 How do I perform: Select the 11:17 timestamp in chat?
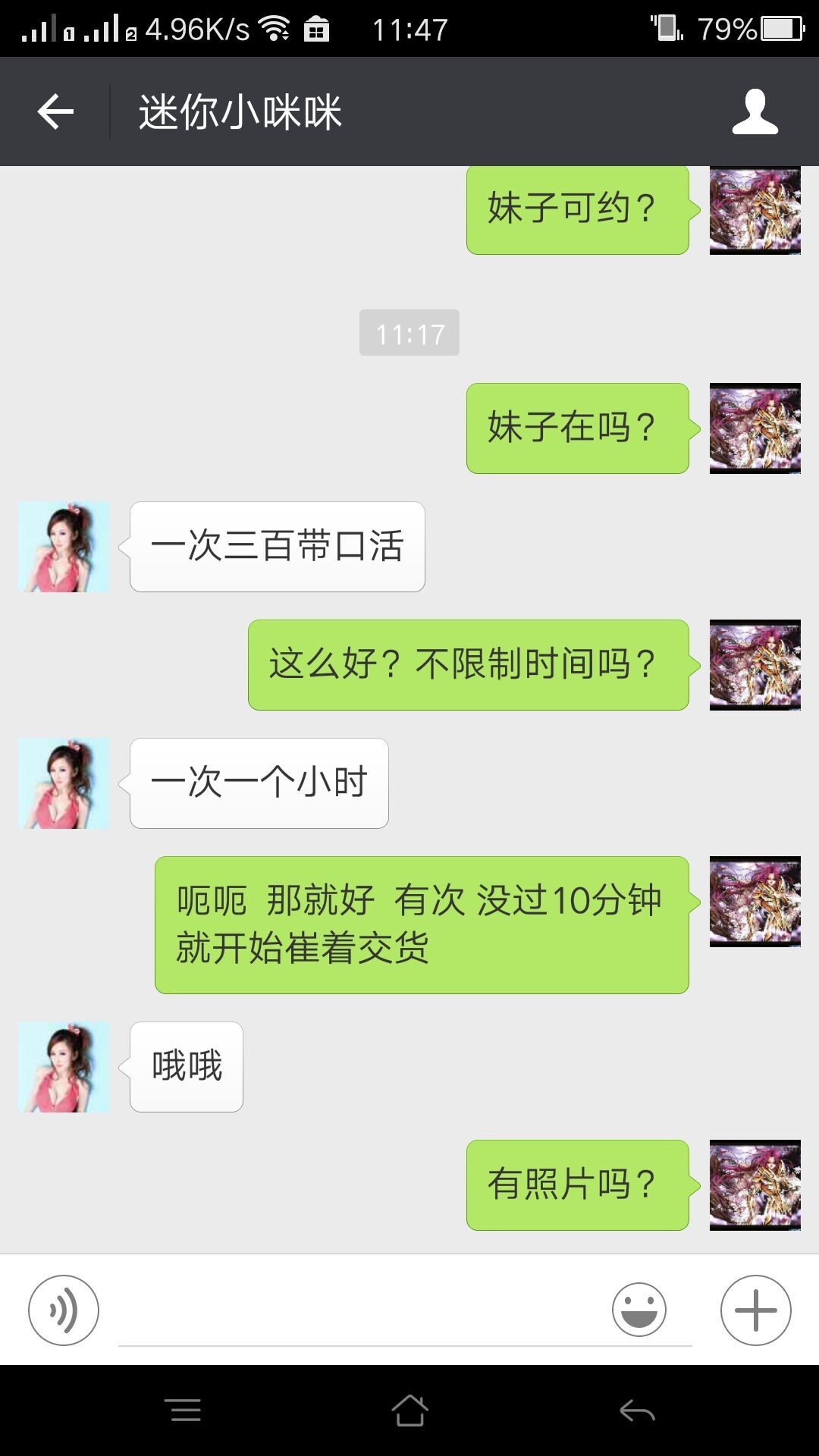point(409,331)
